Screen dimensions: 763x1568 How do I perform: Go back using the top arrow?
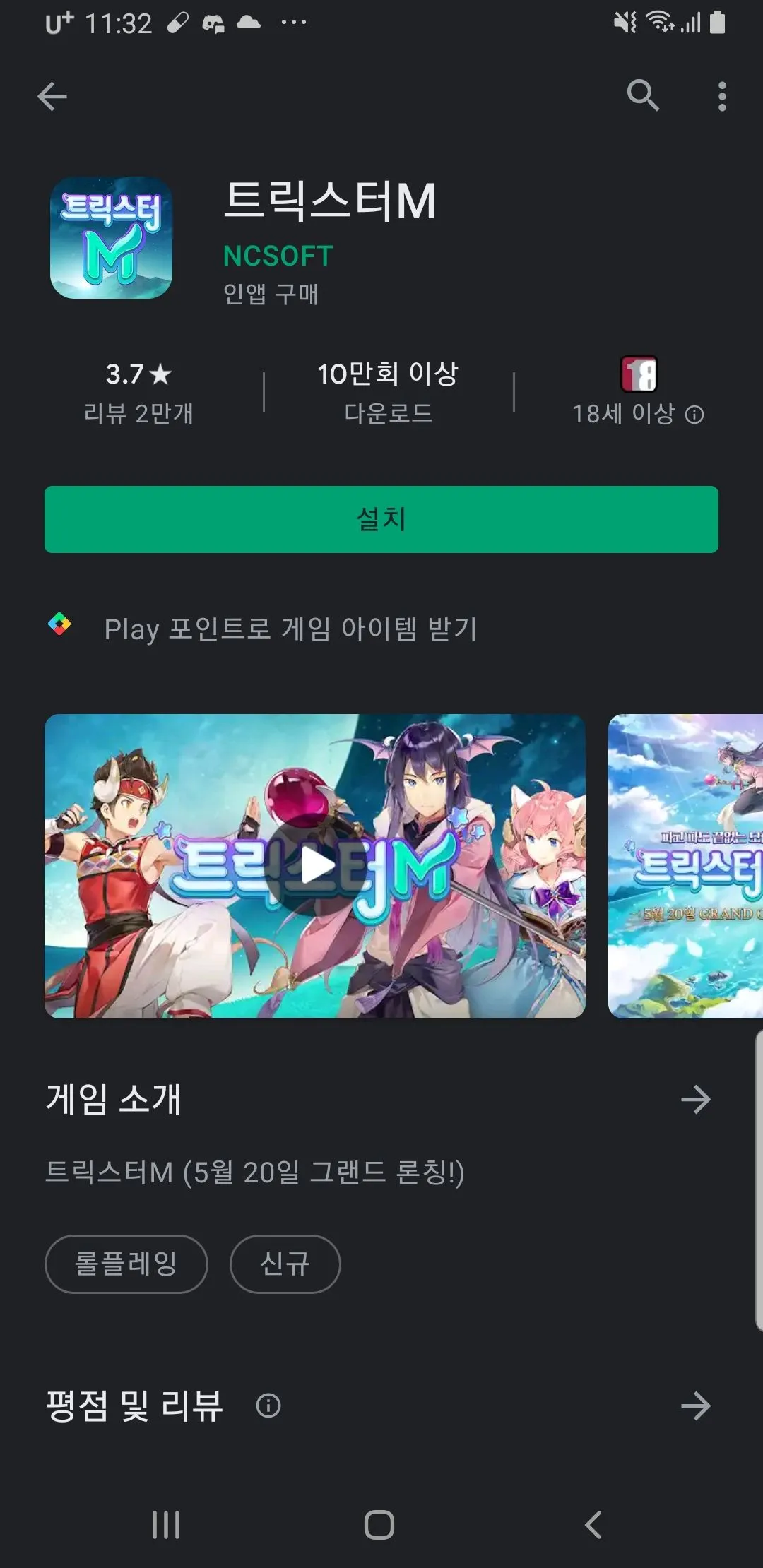(52, 96)
